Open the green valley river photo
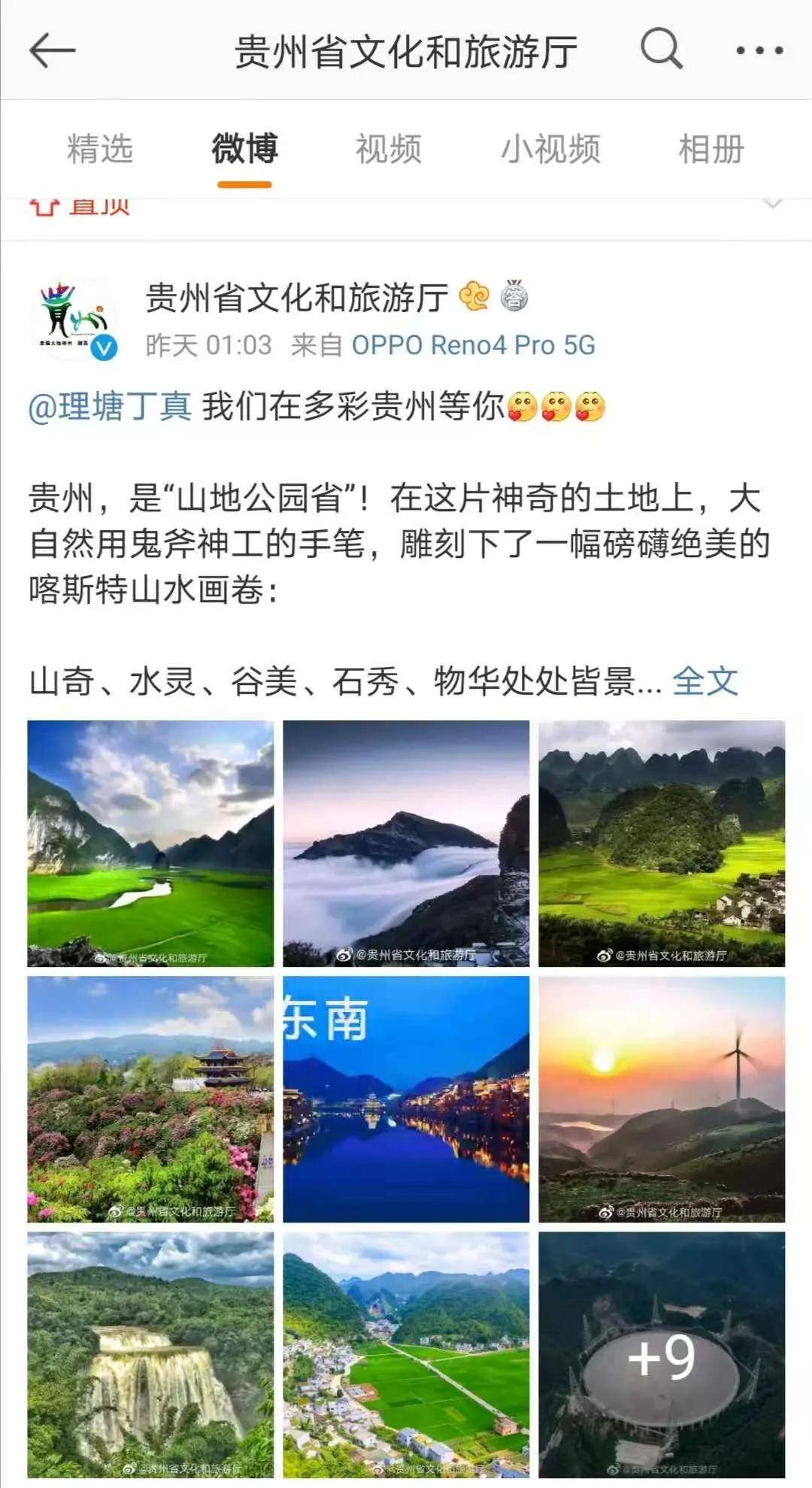 point(150,843)
